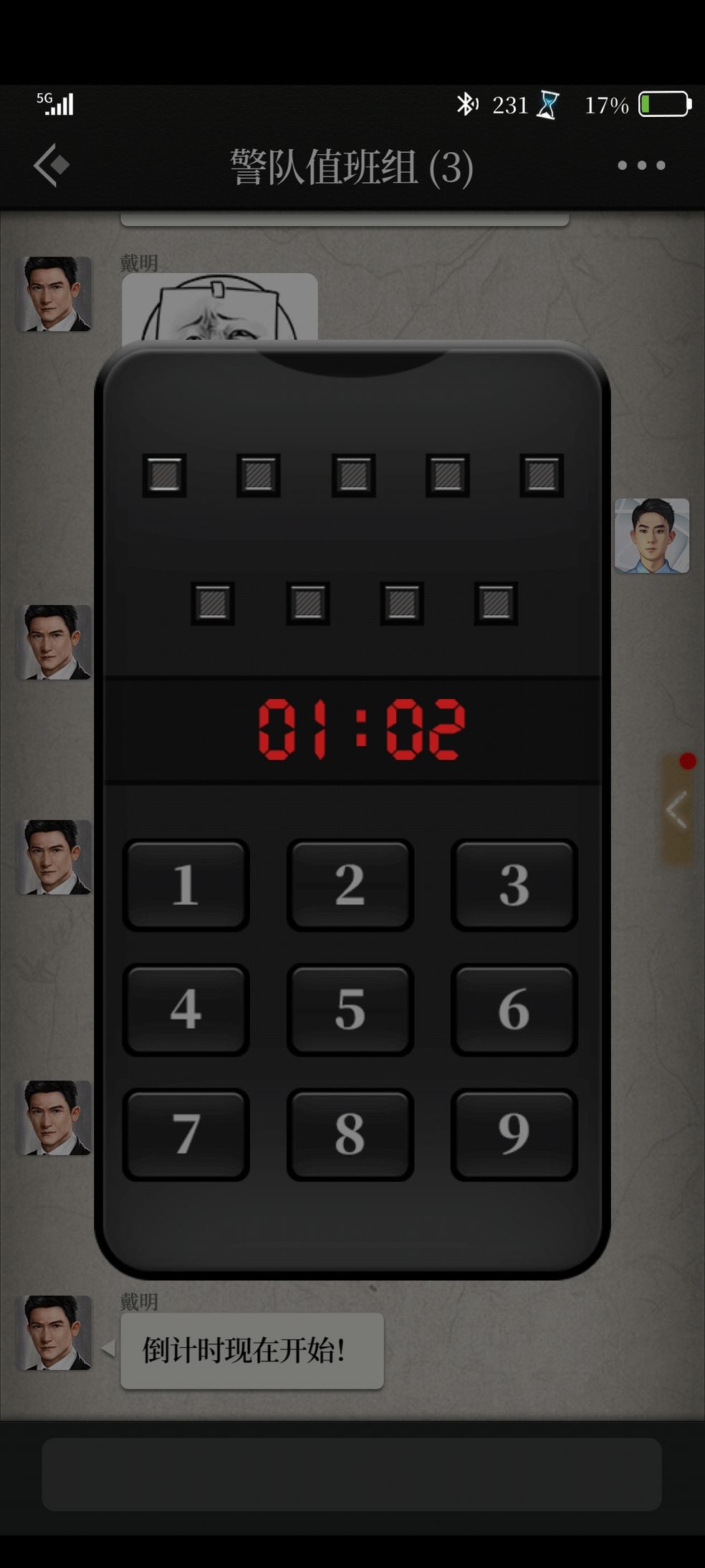Enter number 7 on the keypad
705x1568 pixels.
[x=186, y=1134]
